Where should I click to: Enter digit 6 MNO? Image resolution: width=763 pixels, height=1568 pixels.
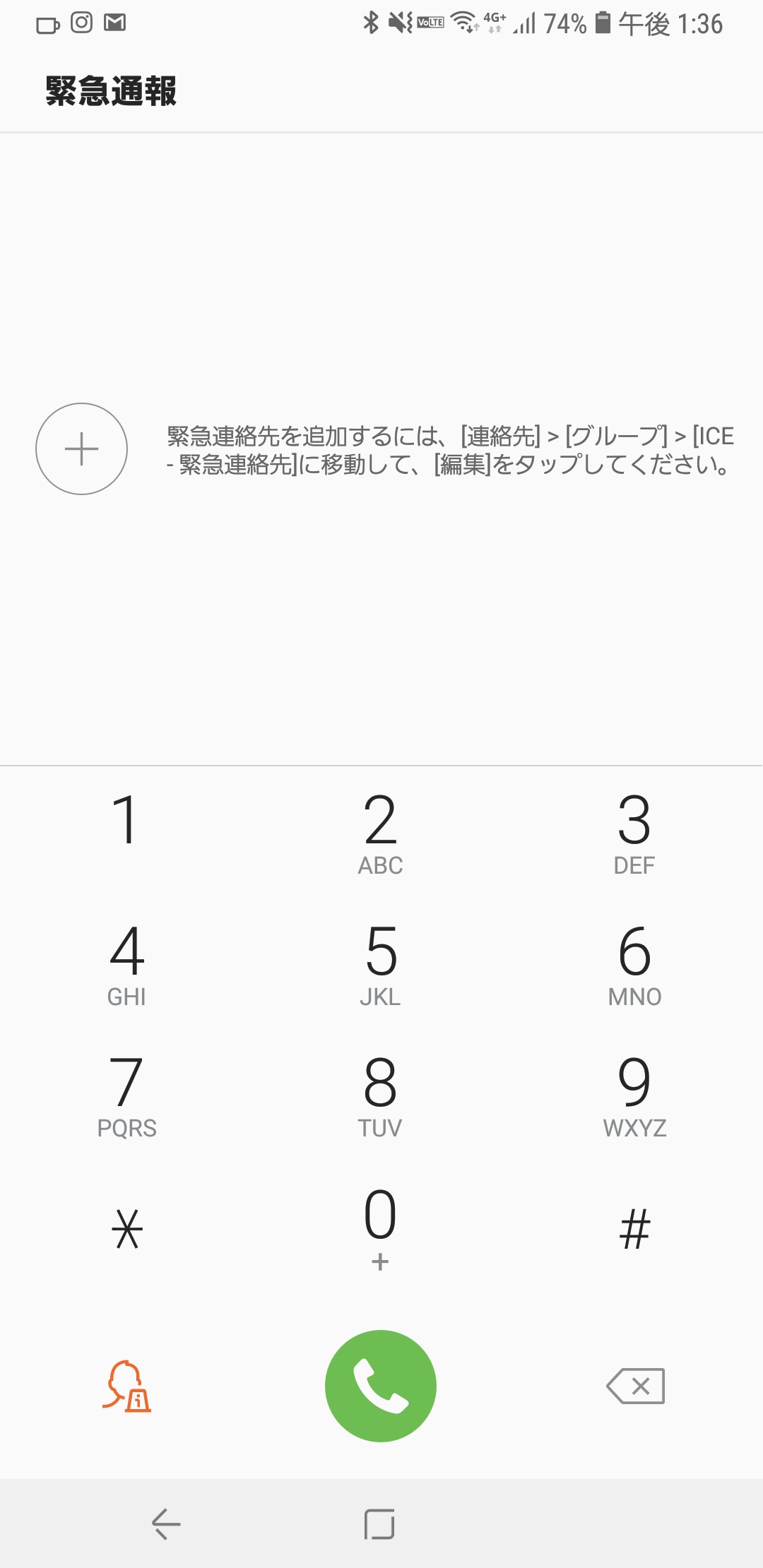[634, 963]
